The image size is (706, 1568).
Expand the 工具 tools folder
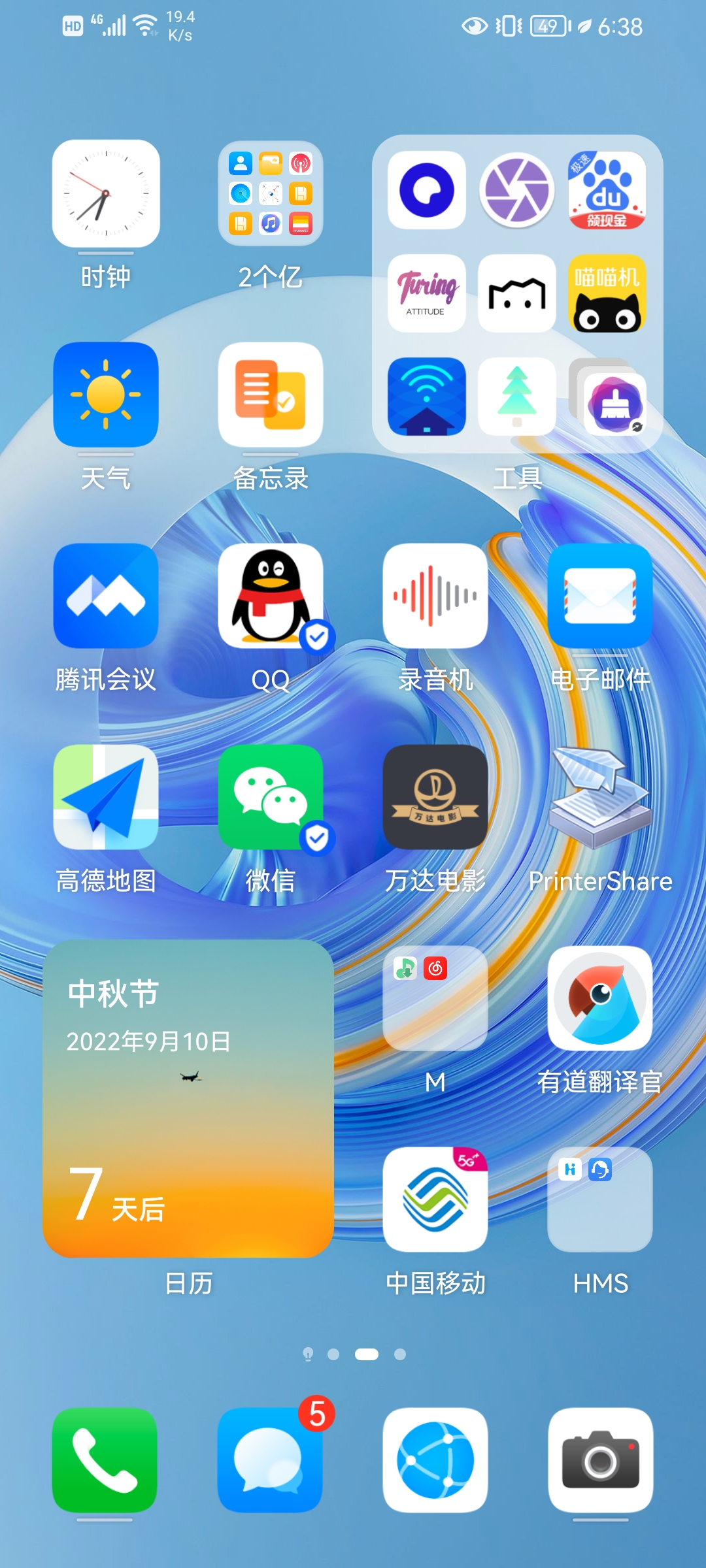[516, 294]
